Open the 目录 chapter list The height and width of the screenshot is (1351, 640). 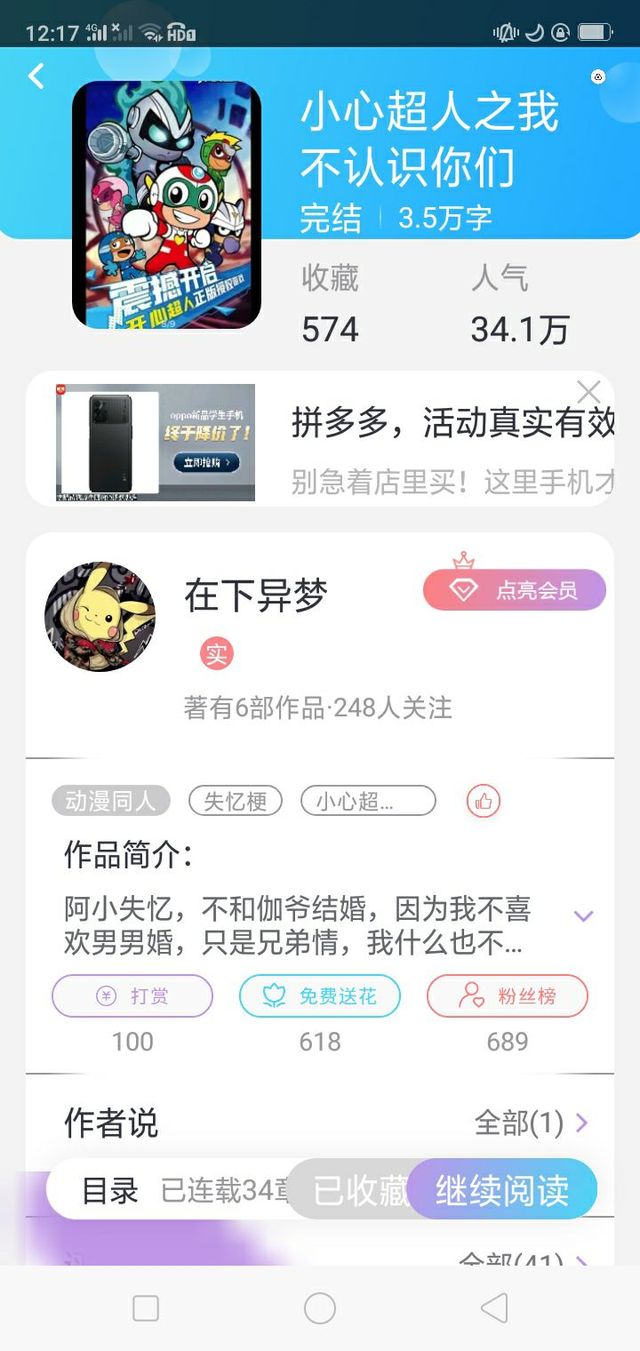click(x=110, y=1190)
